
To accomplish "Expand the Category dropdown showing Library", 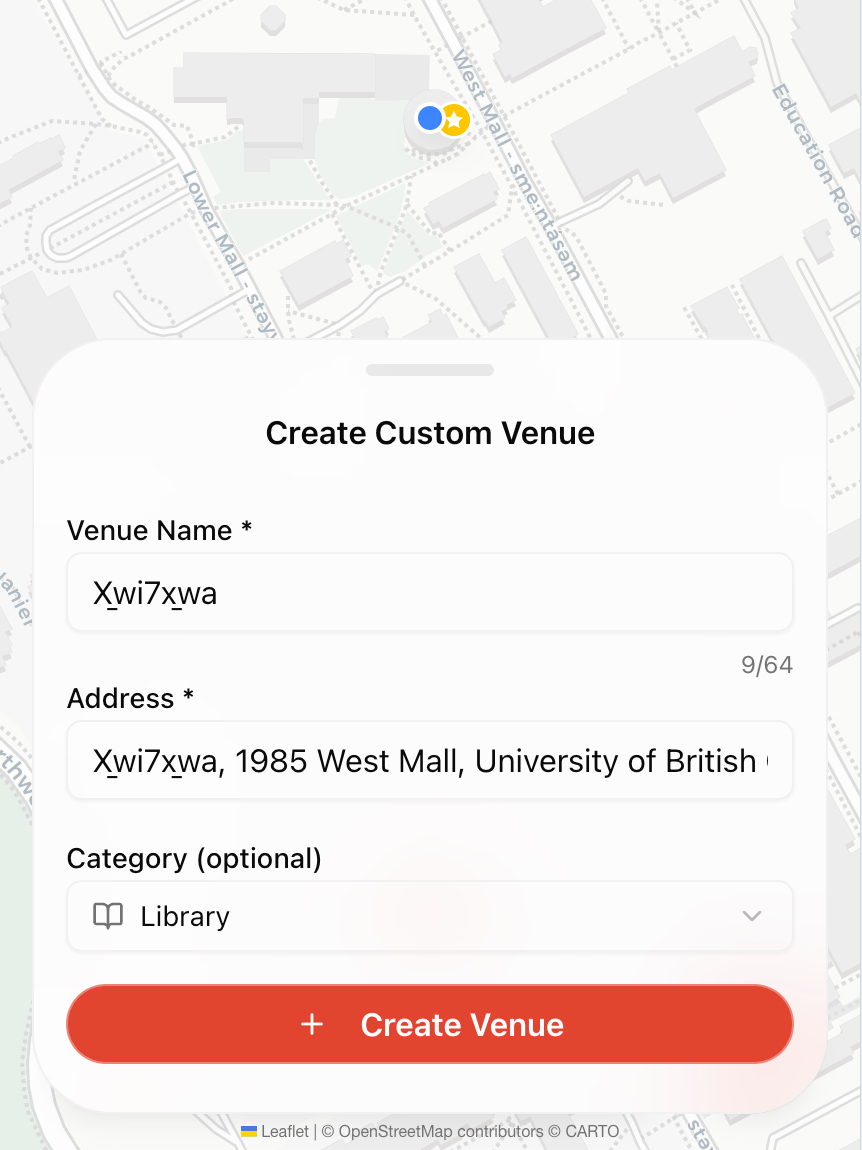I will click(x=430, y=916).
